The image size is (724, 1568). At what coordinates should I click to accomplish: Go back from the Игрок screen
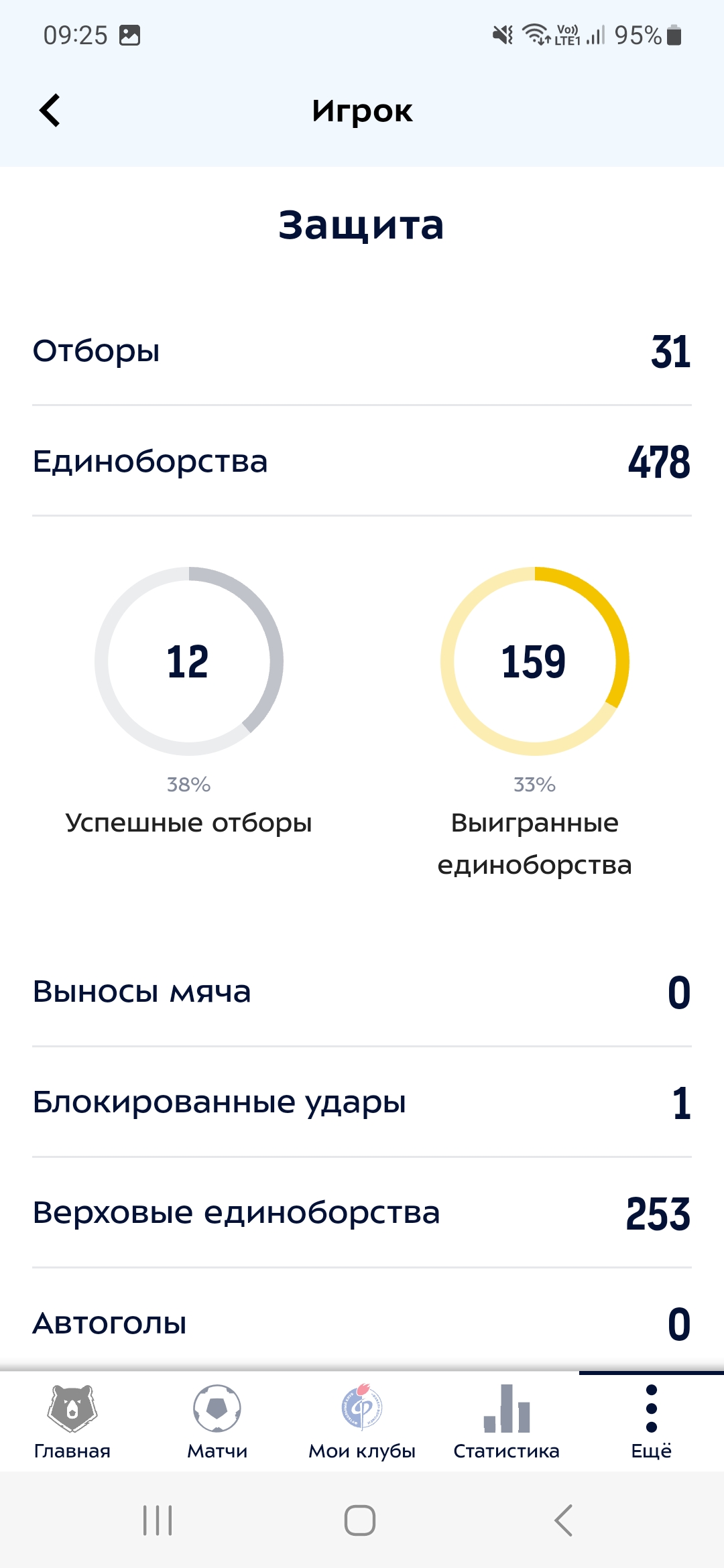(x=50, y=111)
